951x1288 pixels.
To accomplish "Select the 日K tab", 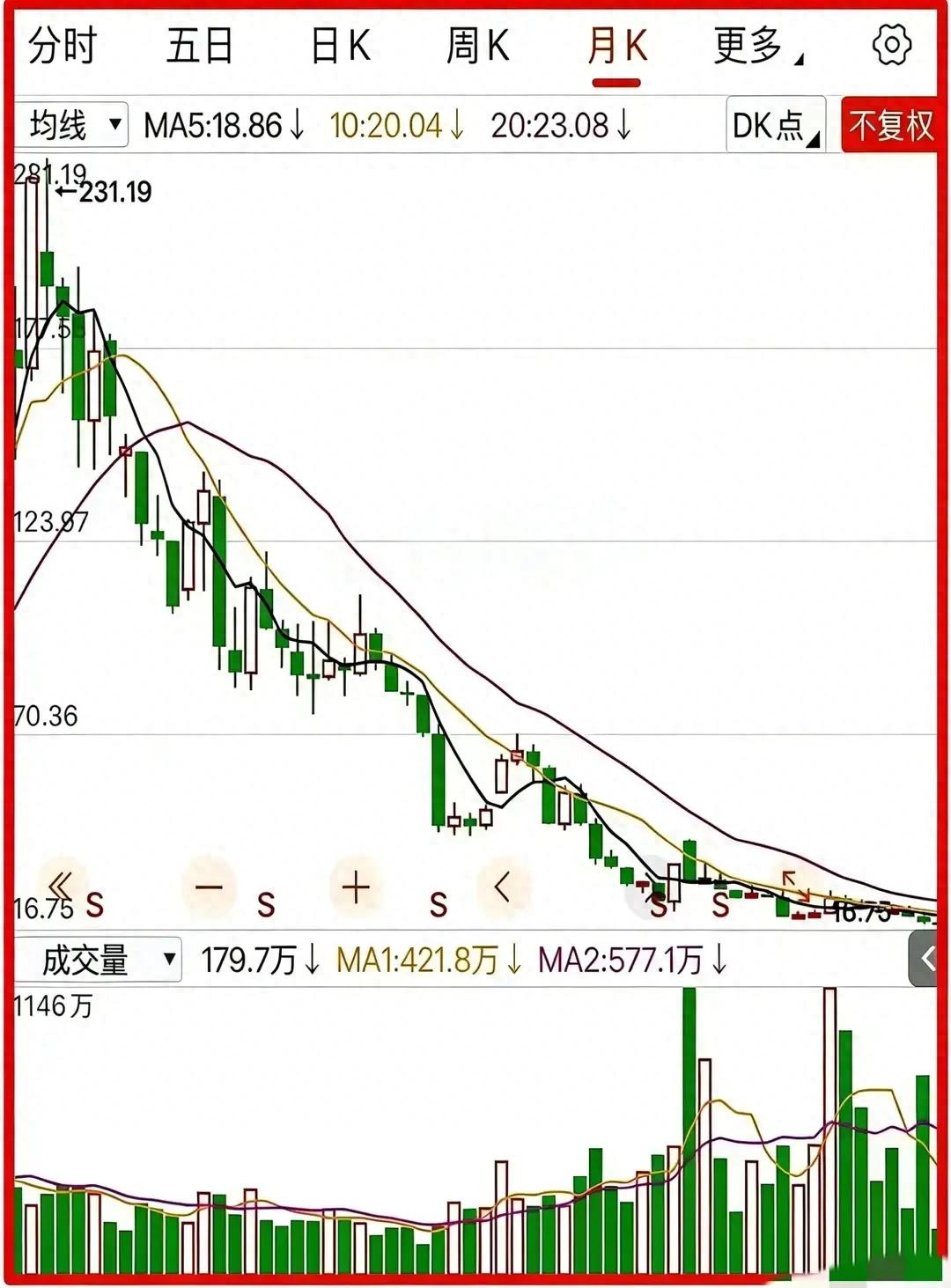I will point(341,46).
